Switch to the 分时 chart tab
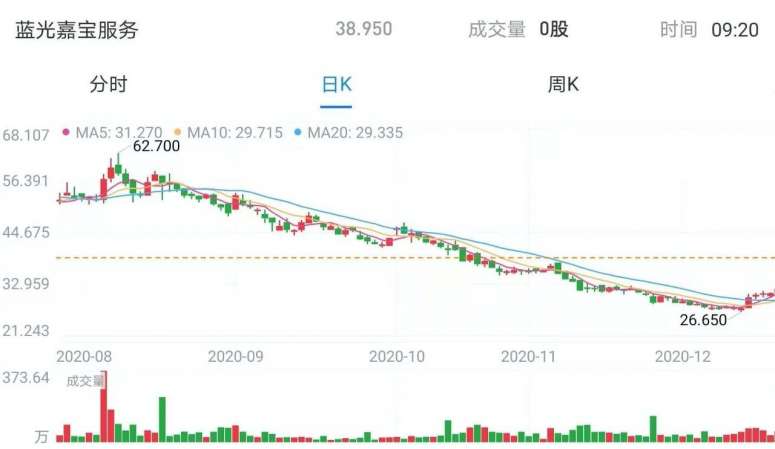Viewport: 775px width, 449px height. tap(109, 85)
